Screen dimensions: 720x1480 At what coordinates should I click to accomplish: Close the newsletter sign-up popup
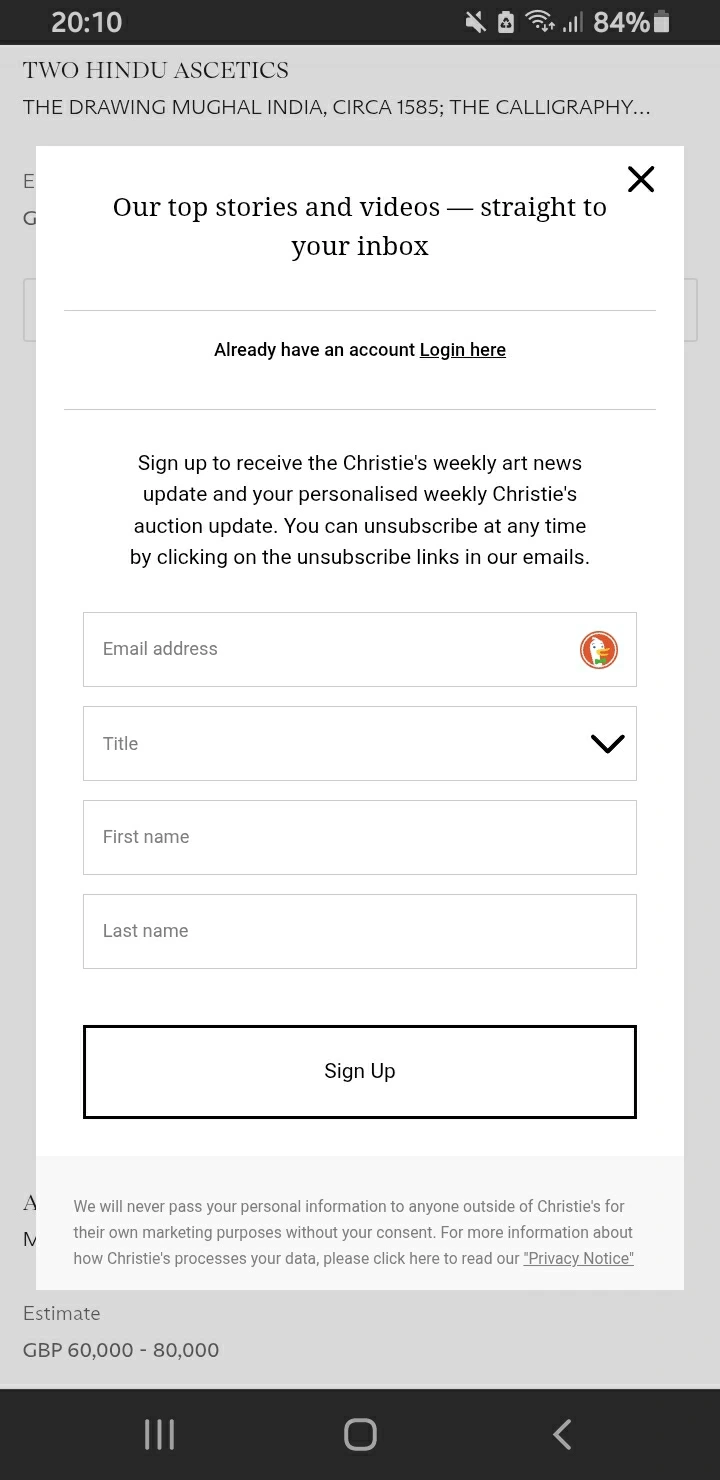click(x=640, y=179)
